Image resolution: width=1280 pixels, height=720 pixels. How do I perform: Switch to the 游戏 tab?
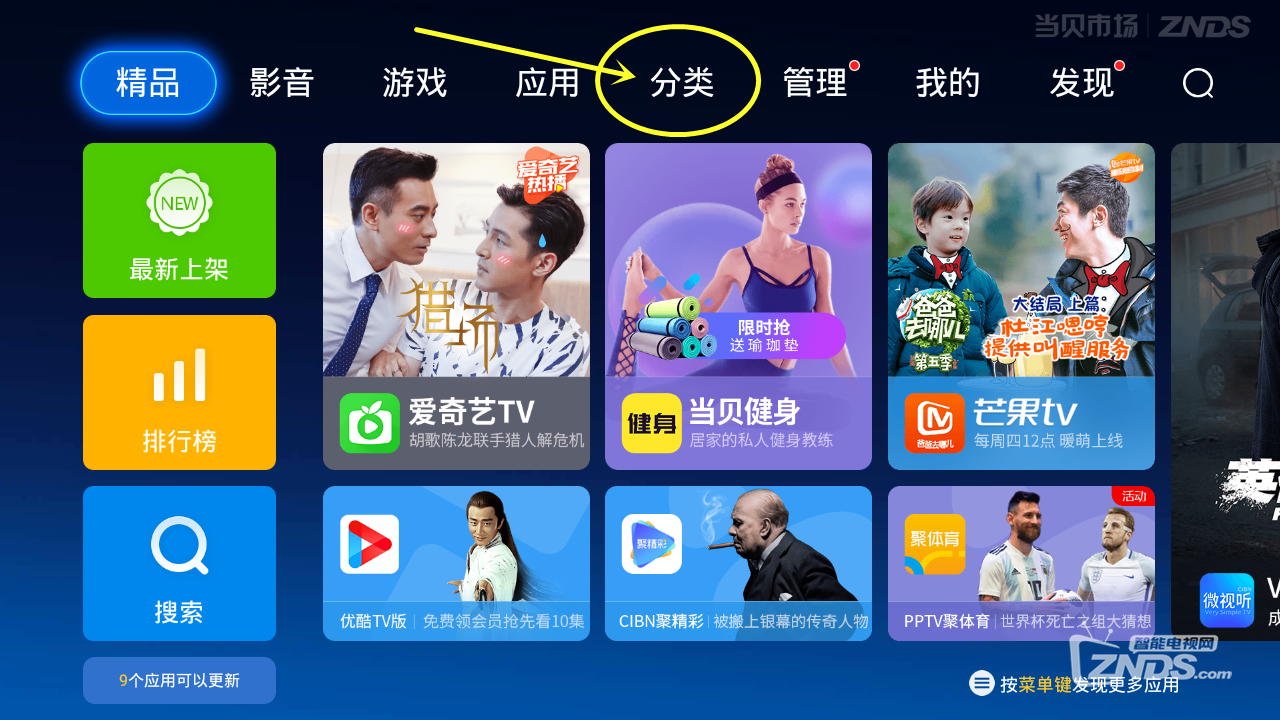414,83
